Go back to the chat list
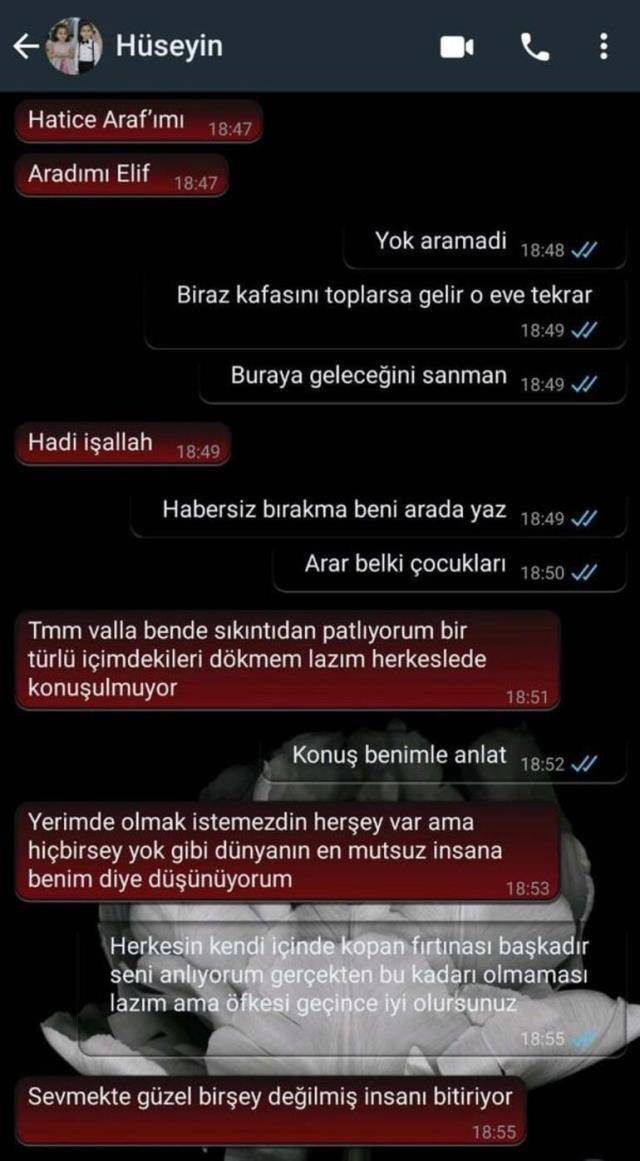This screenshot has height=1161, width=640. (24, 47)
